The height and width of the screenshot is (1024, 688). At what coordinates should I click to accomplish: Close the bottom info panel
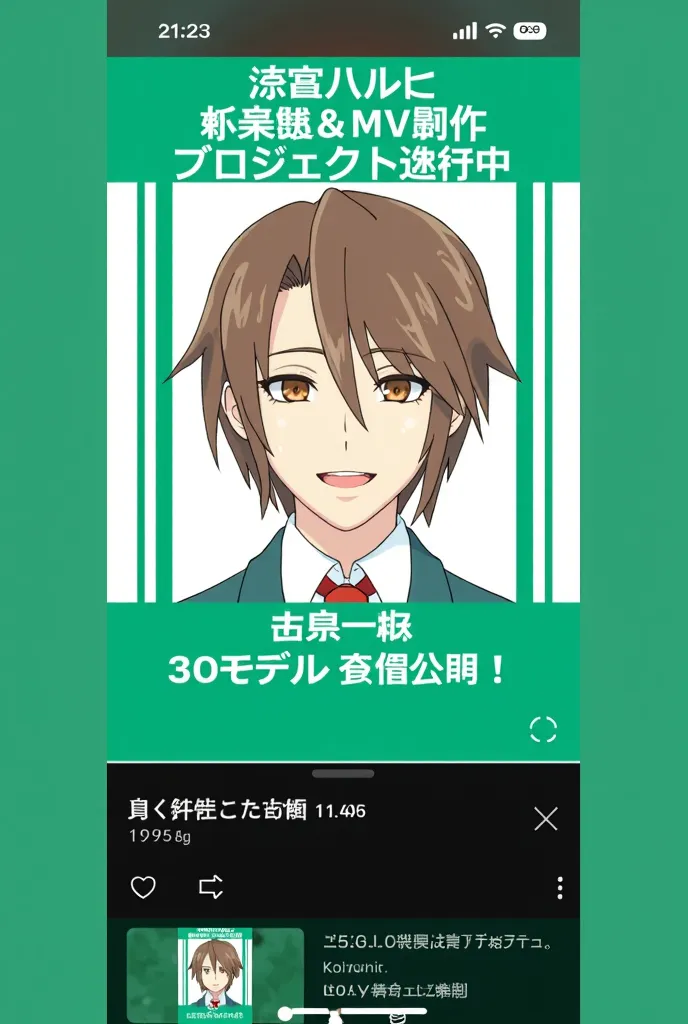545,820
